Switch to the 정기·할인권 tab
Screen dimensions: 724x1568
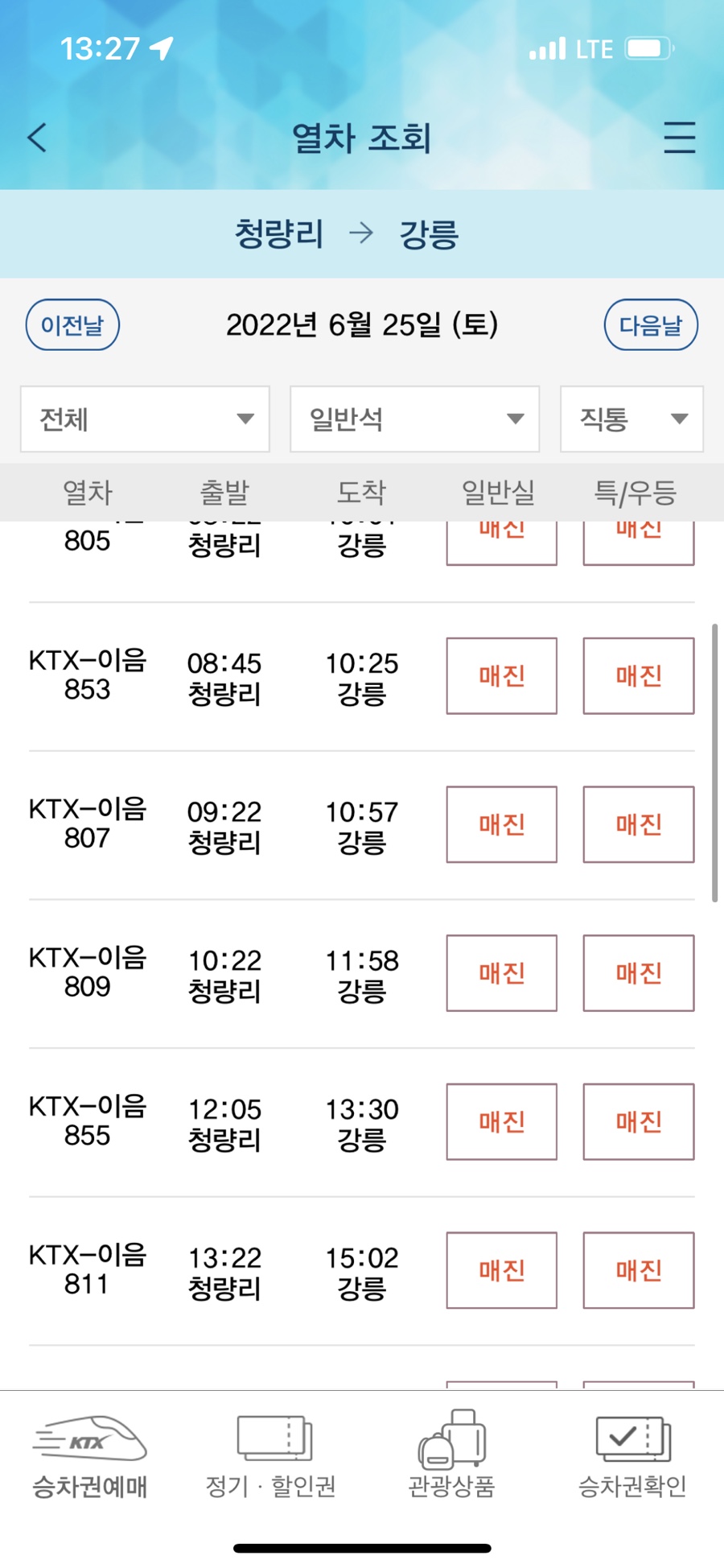(x=271, y=1457)
